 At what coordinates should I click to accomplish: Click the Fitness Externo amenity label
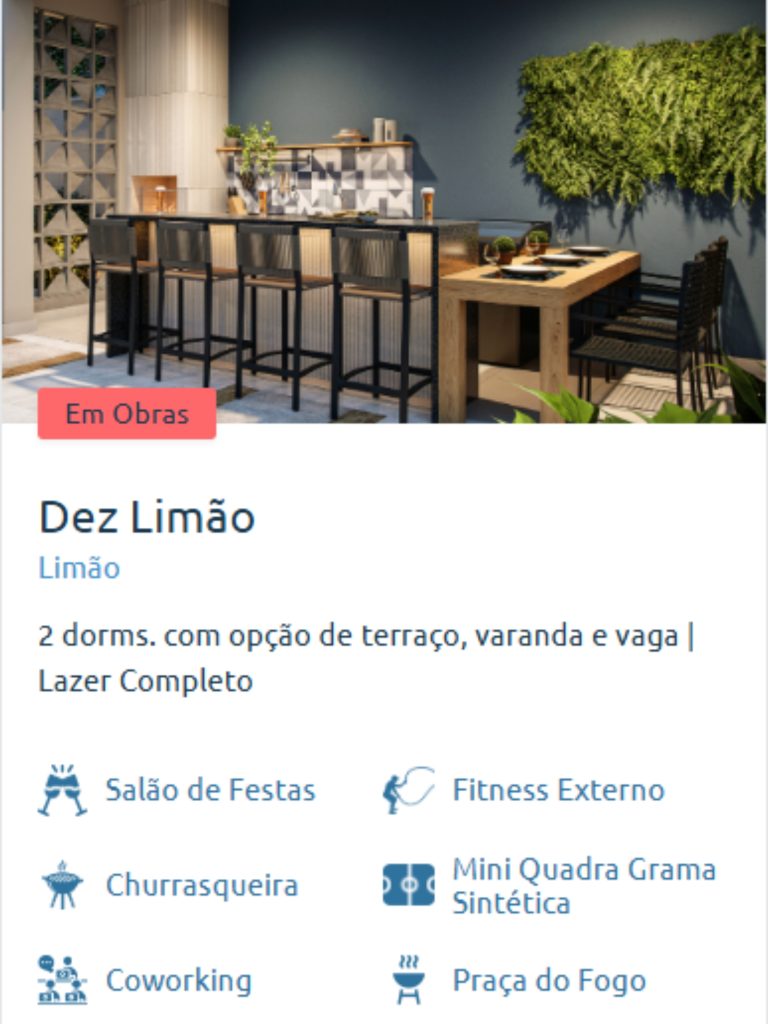click(x=557, y=789)
